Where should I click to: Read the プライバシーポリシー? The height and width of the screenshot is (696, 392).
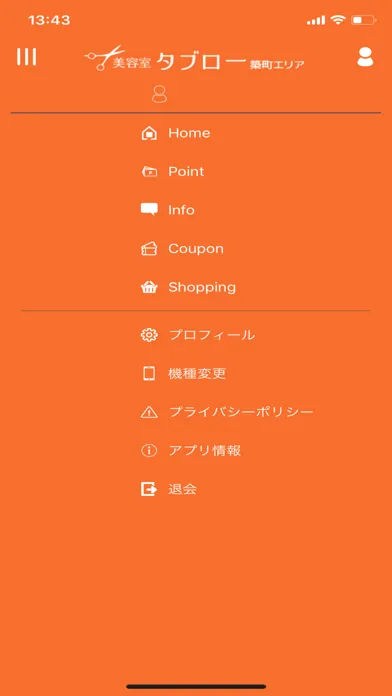(x=227, y=412)
